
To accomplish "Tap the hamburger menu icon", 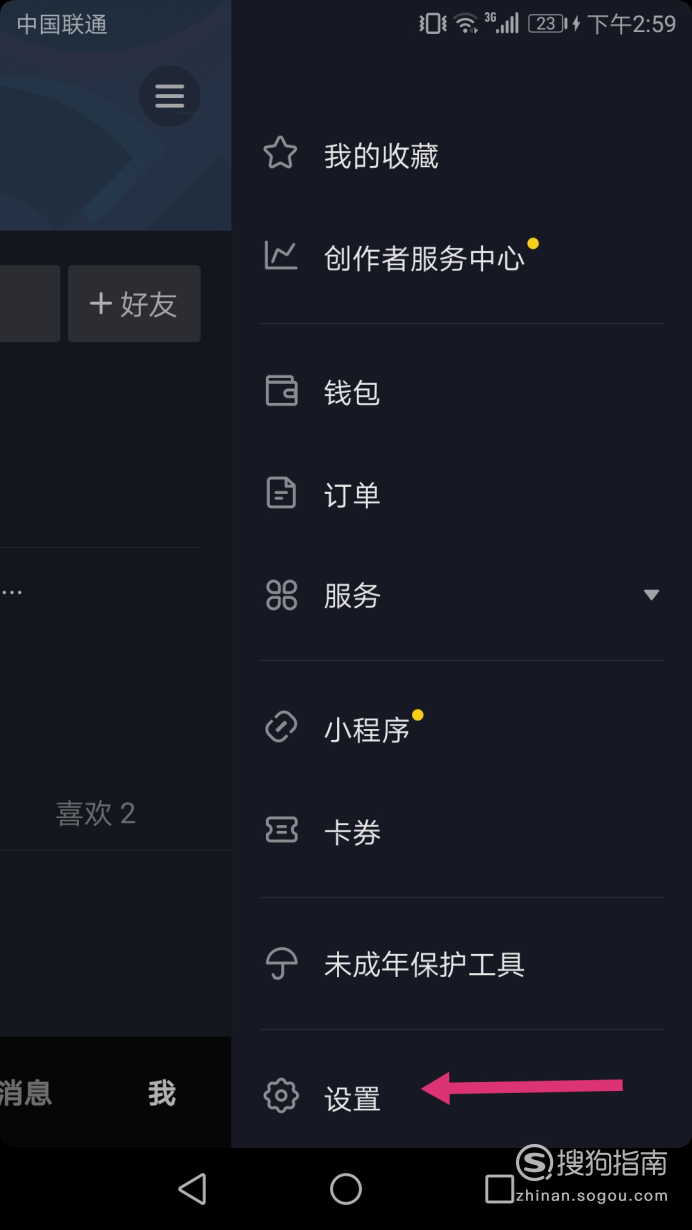I will click(x=170, y=96).
